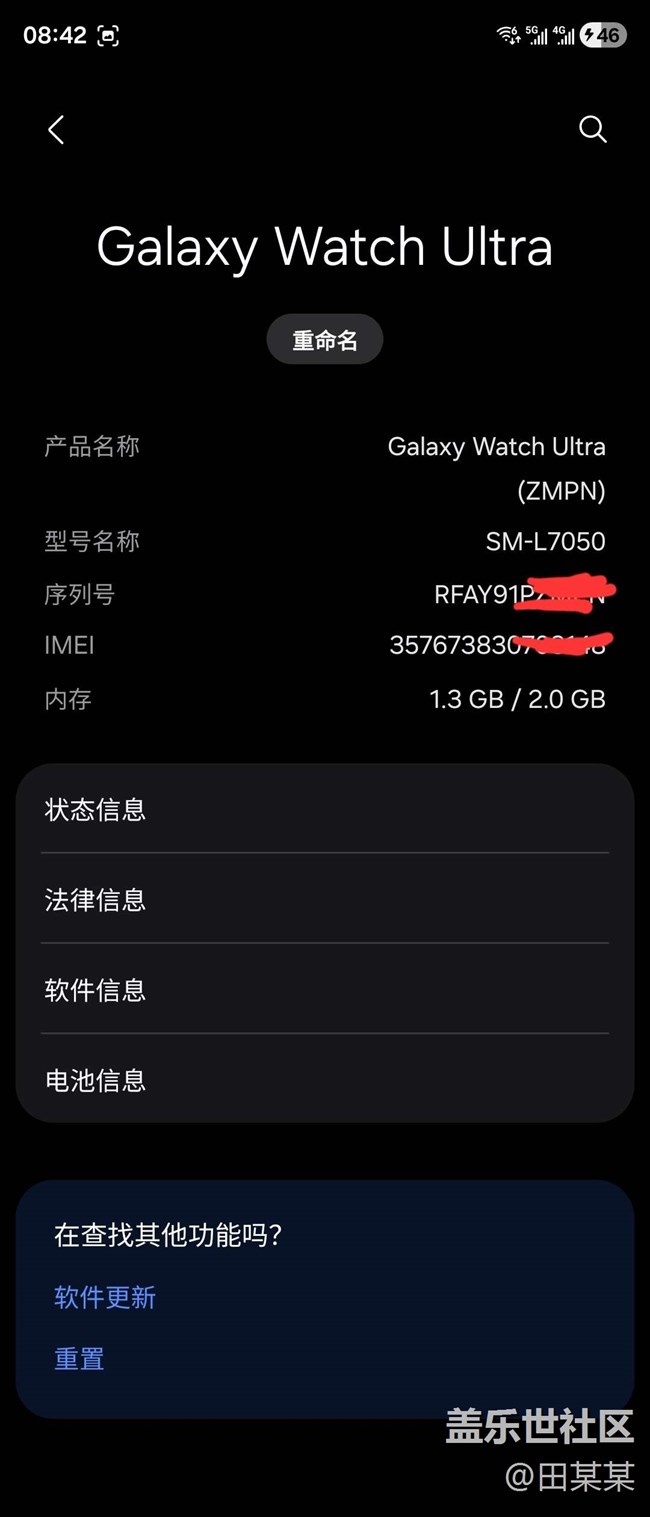Open 状态信息 status information
The height and width of the screenshot is (1517, 650).
(x=324, y=809)
